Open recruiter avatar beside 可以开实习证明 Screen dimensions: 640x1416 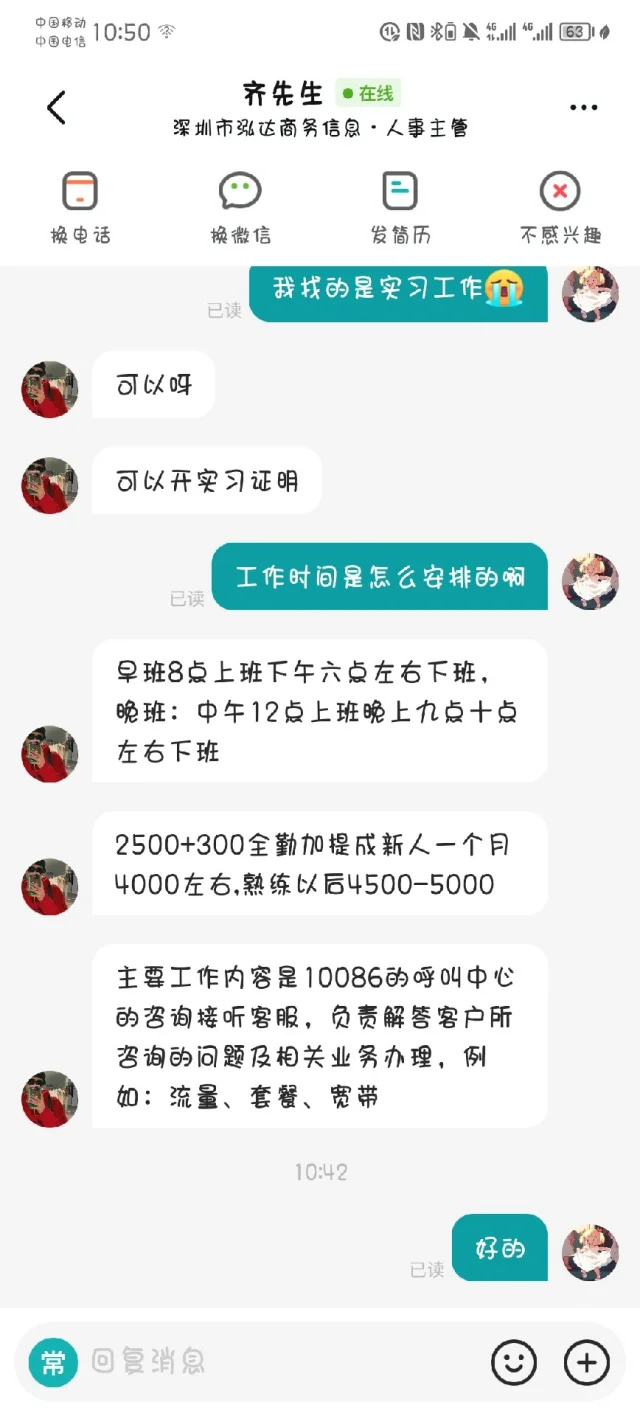(x=50, y=485)
